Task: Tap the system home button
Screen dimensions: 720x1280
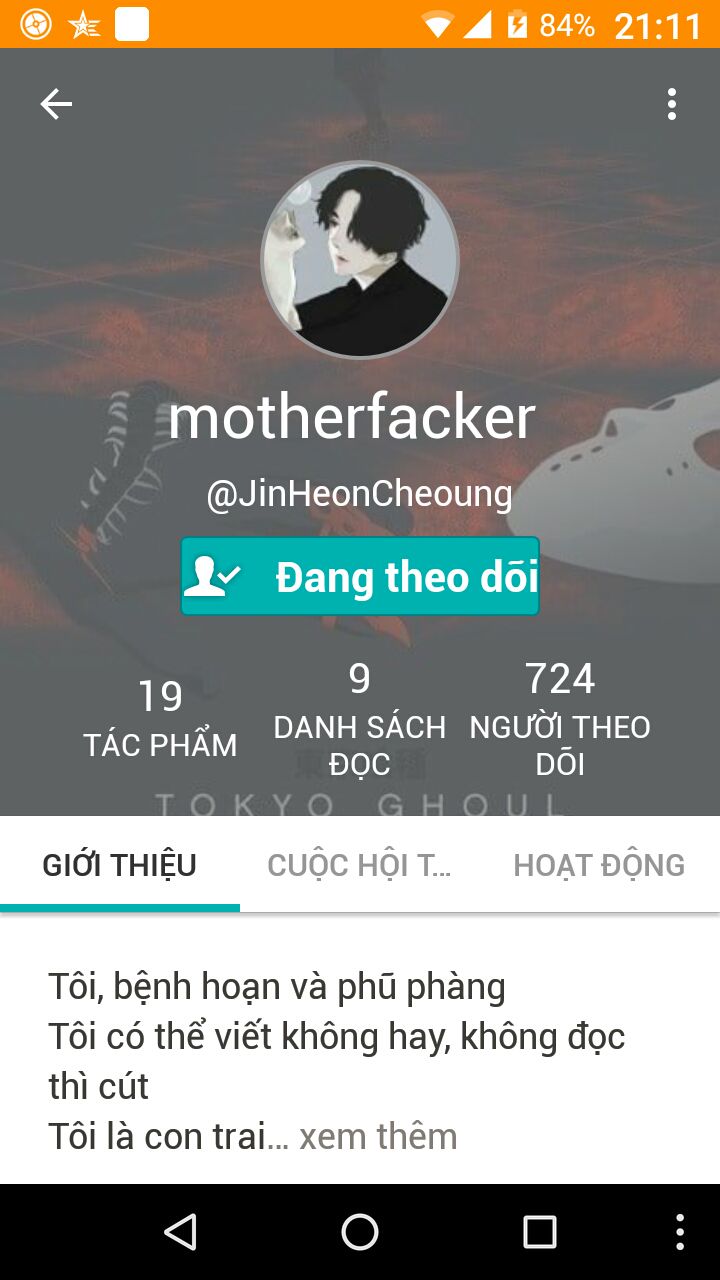Action: (x=360, y=1232)
